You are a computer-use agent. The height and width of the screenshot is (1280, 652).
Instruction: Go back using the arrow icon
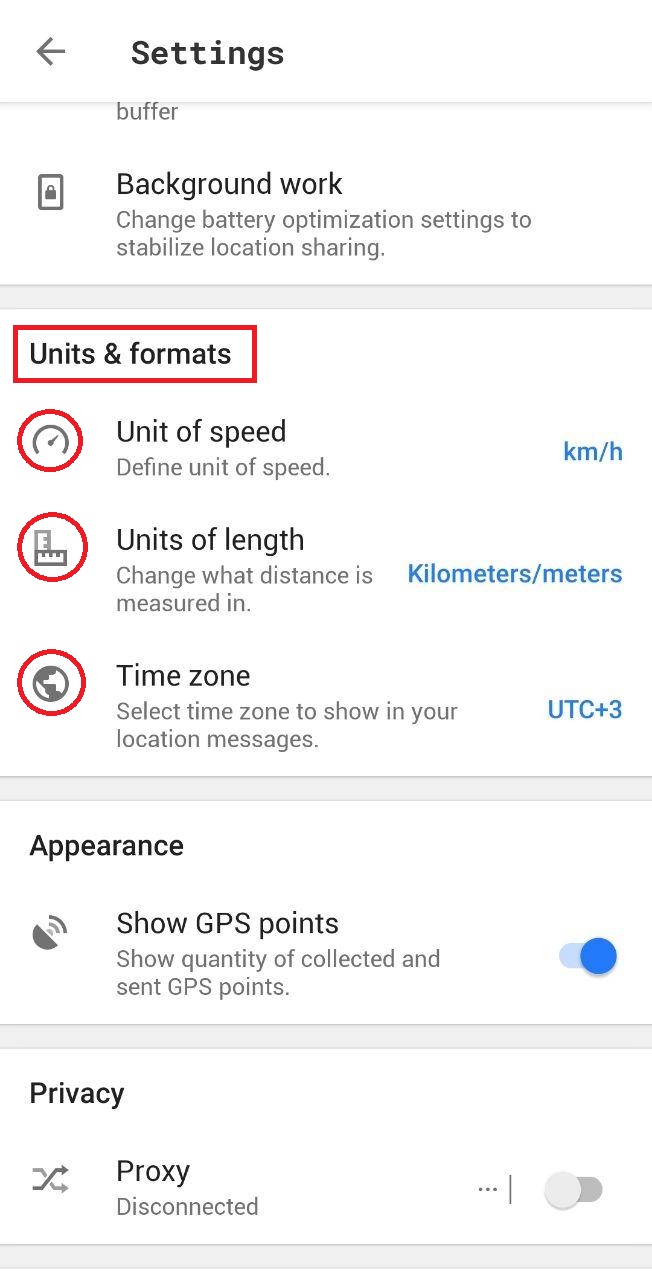tap(50, 52)
